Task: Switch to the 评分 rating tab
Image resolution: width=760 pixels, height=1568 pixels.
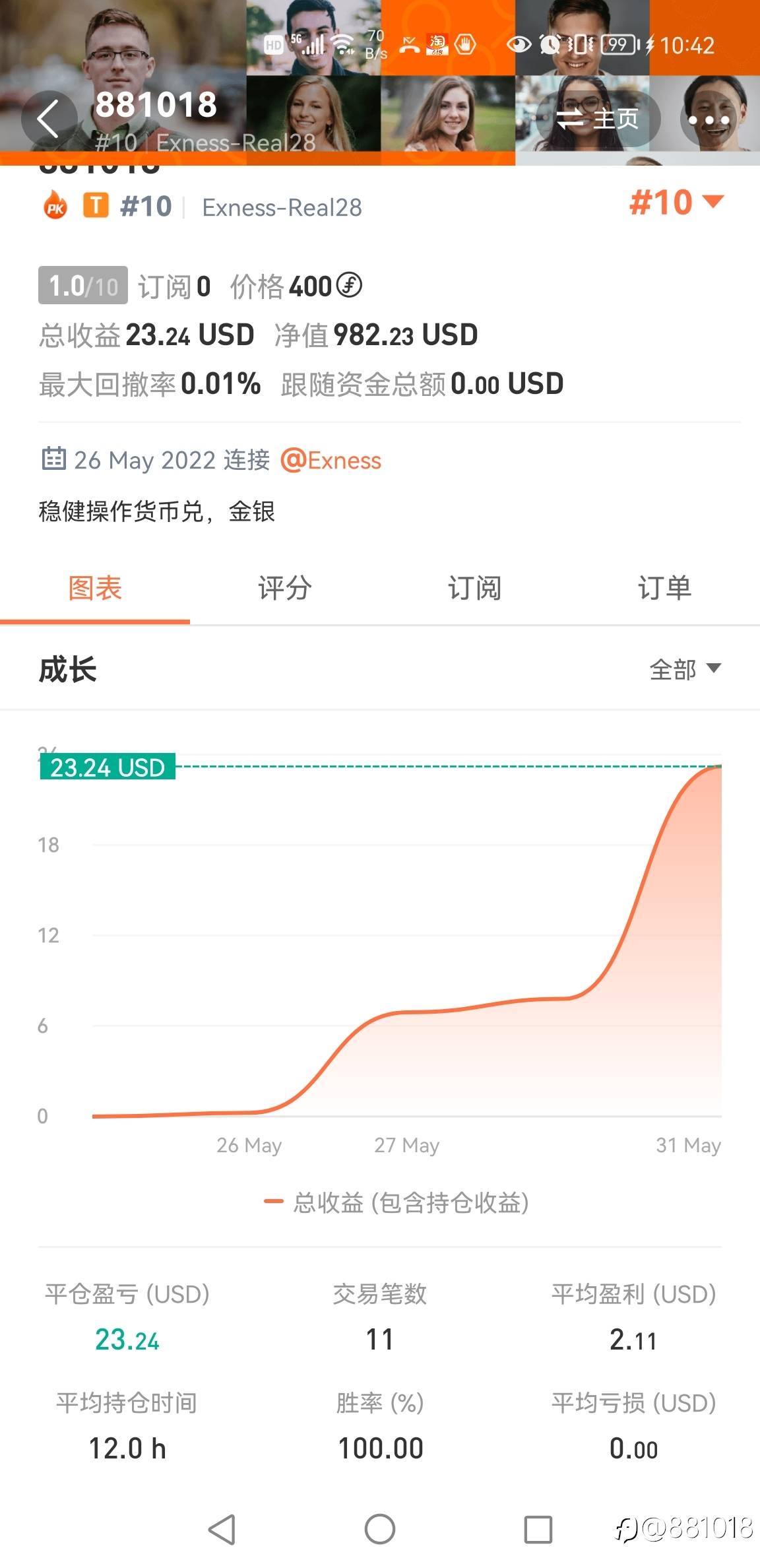Action: [x=285, y=589]
